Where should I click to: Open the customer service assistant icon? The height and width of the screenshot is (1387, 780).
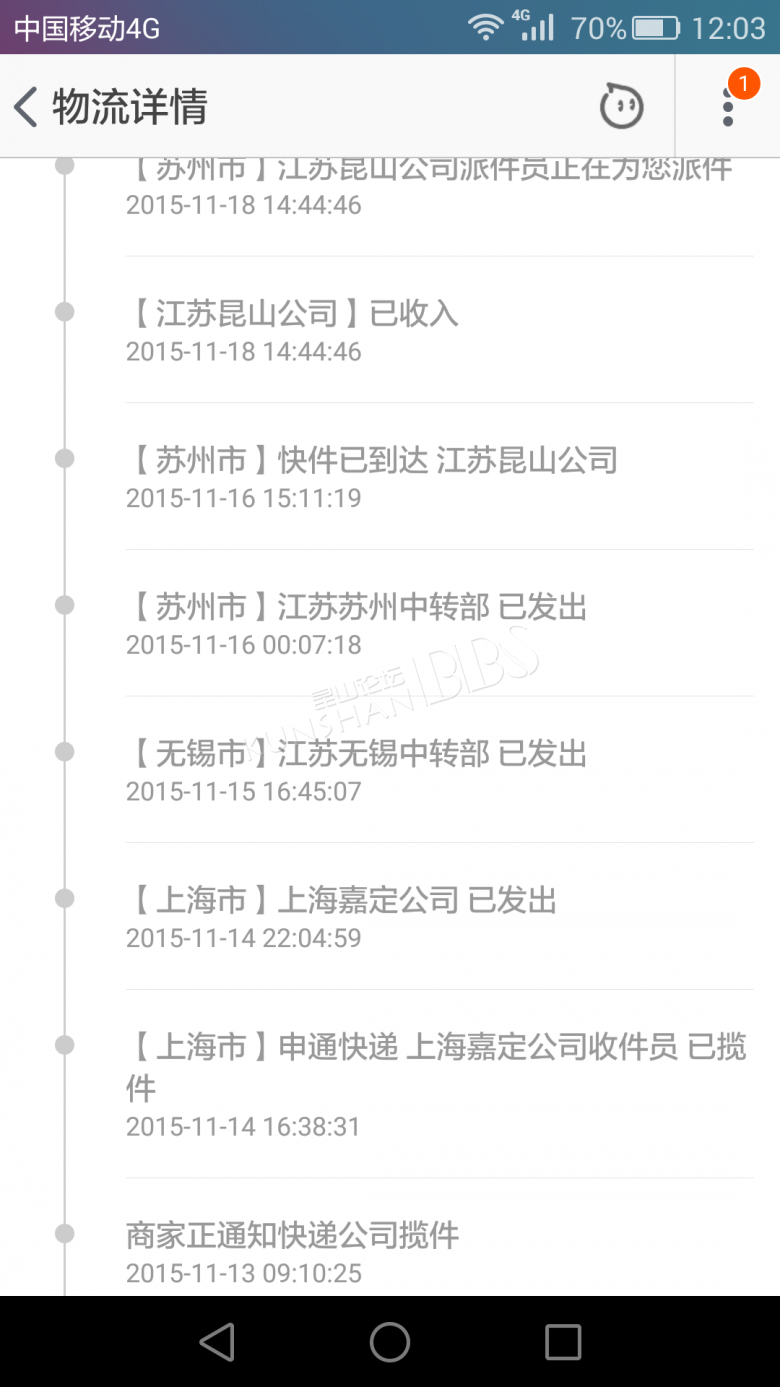pyautogui.click(x=621, y=106)
